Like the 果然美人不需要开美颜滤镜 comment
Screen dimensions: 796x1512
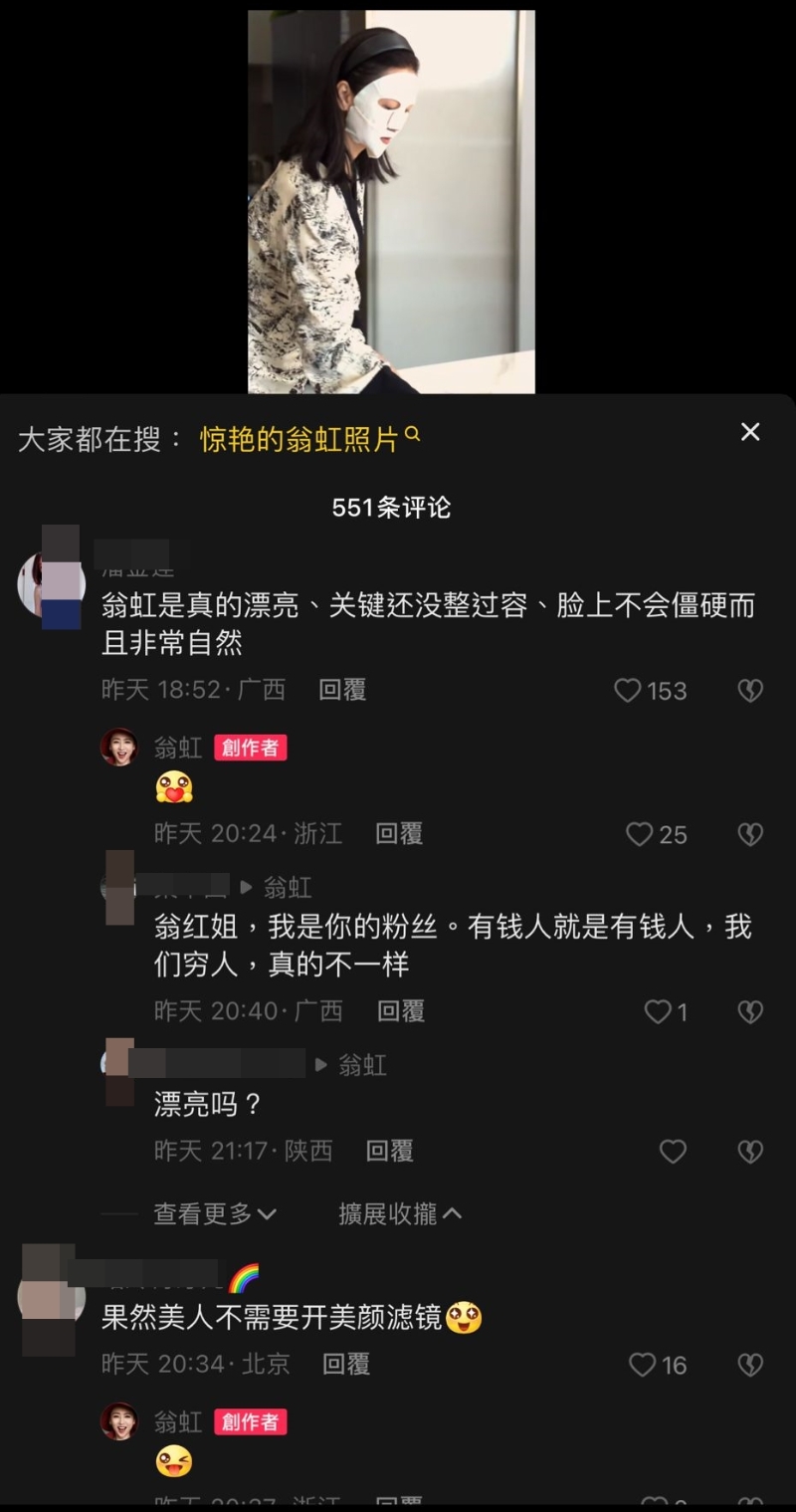pyautogui.click(x=642, y=1365)
